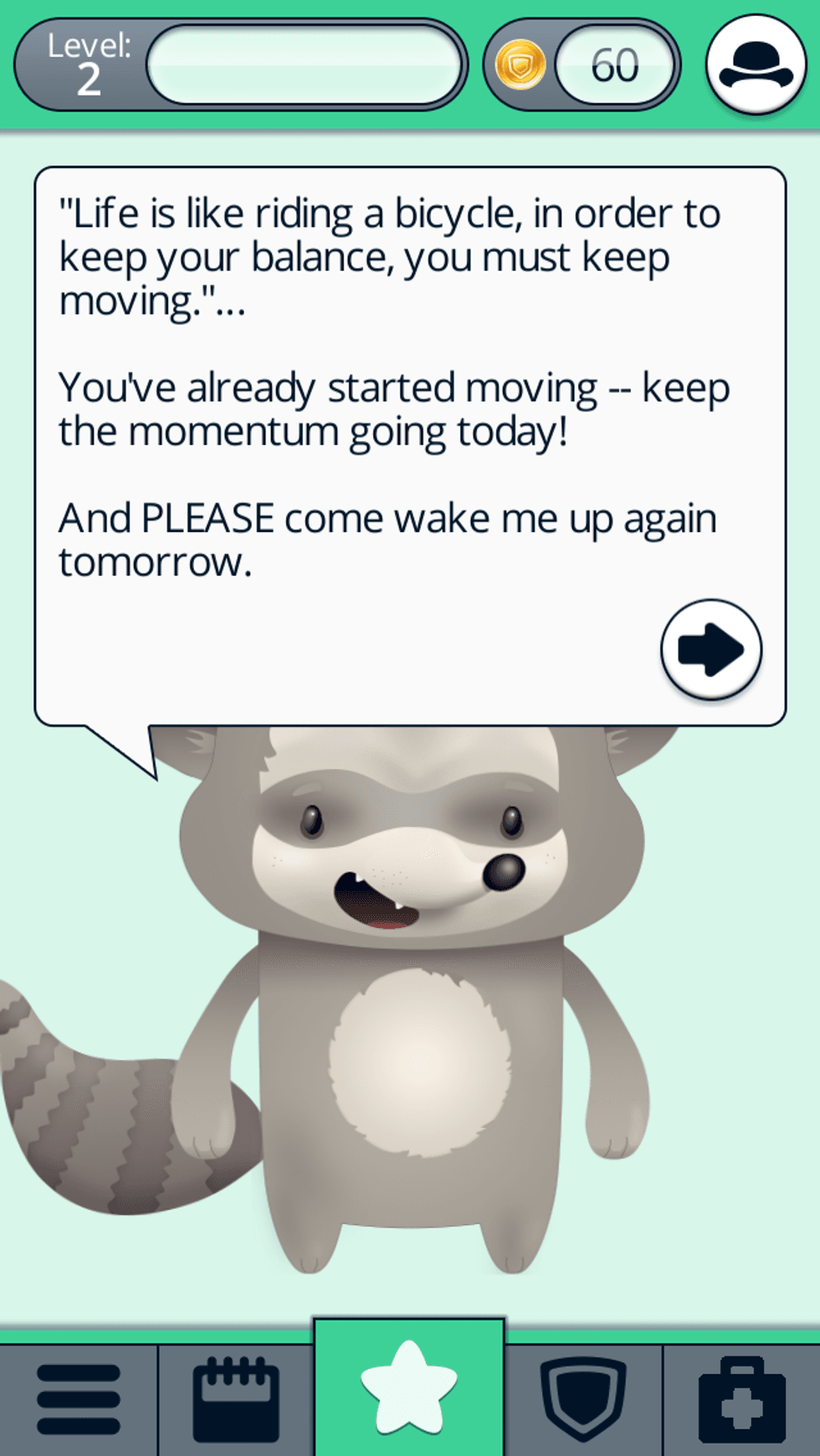Open the first aid kit tab

(742, 1399)
